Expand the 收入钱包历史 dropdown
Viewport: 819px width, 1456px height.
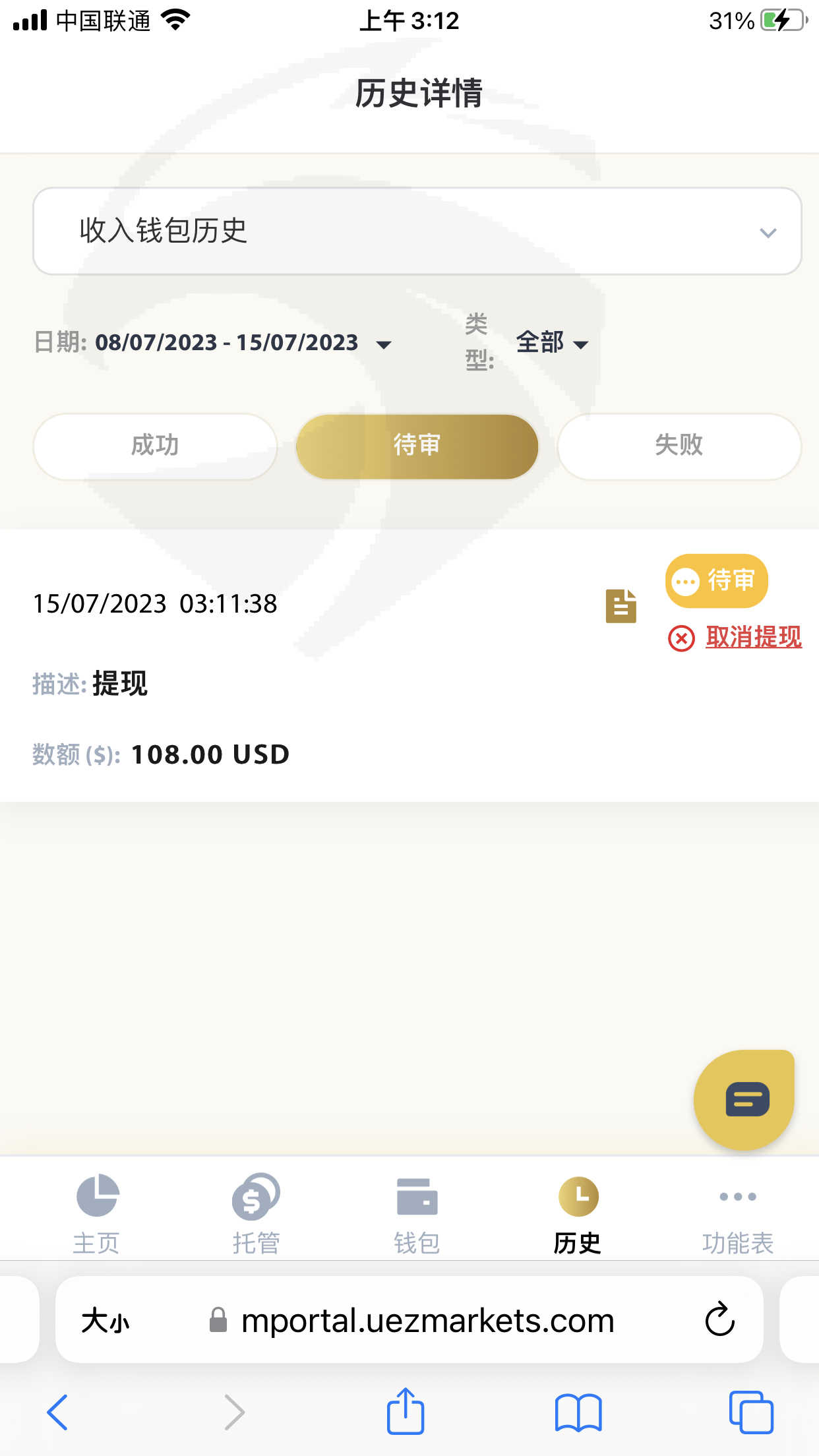click(417, 231)
